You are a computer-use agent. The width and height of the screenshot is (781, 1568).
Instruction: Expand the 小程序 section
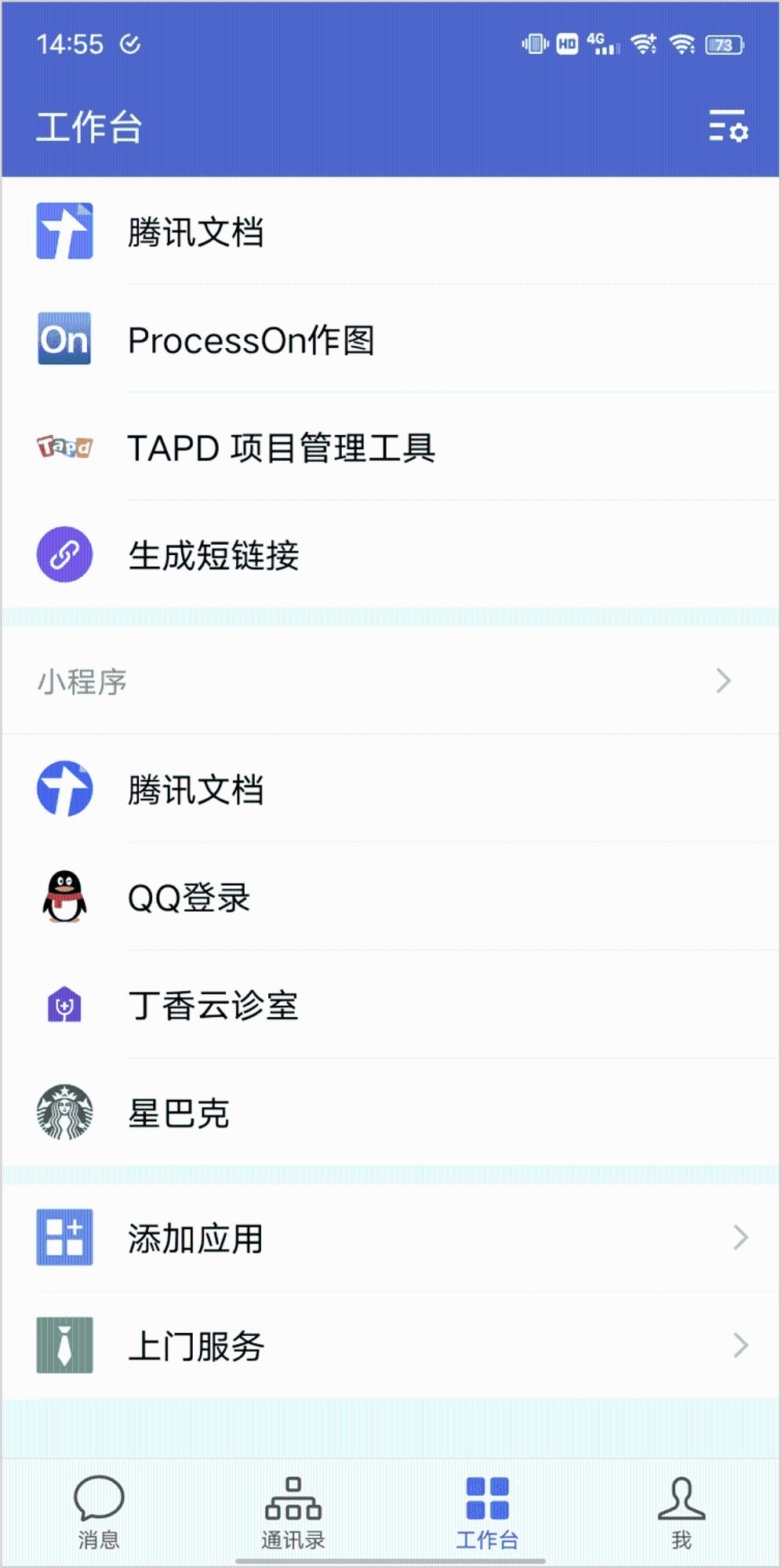pos(390,681)
